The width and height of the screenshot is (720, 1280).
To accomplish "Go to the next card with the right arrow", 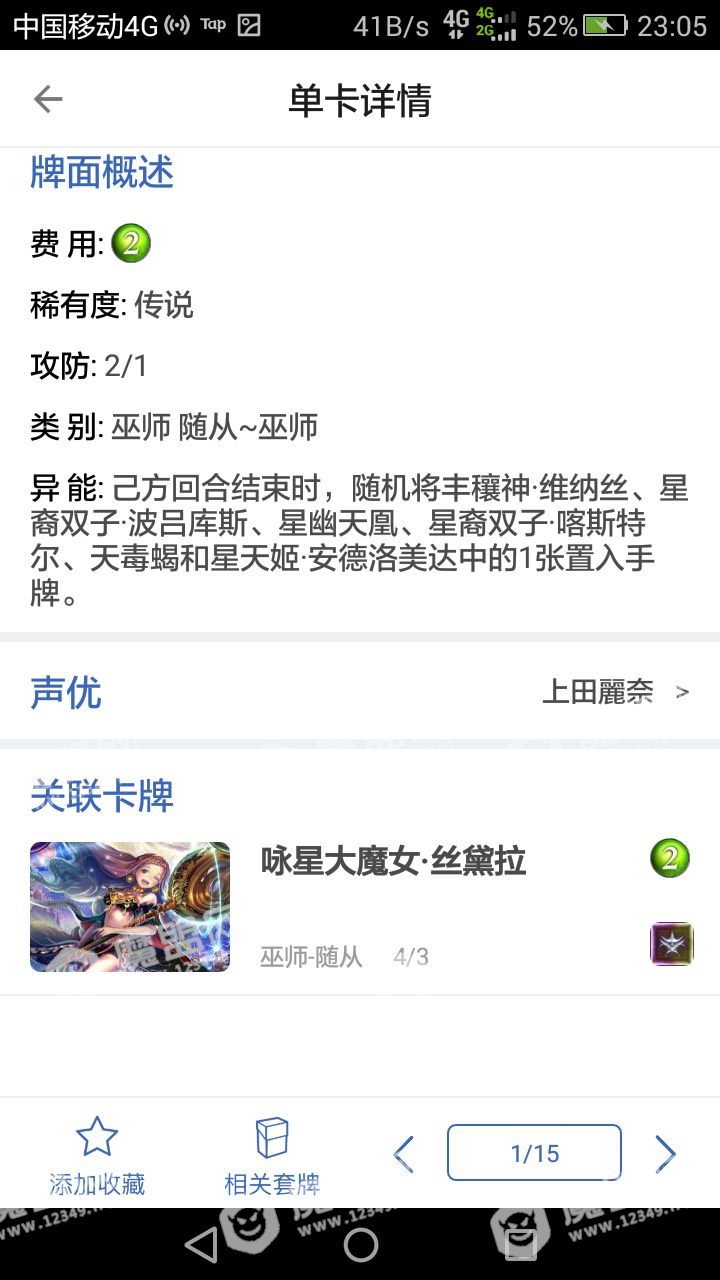I will [665, 1154].
